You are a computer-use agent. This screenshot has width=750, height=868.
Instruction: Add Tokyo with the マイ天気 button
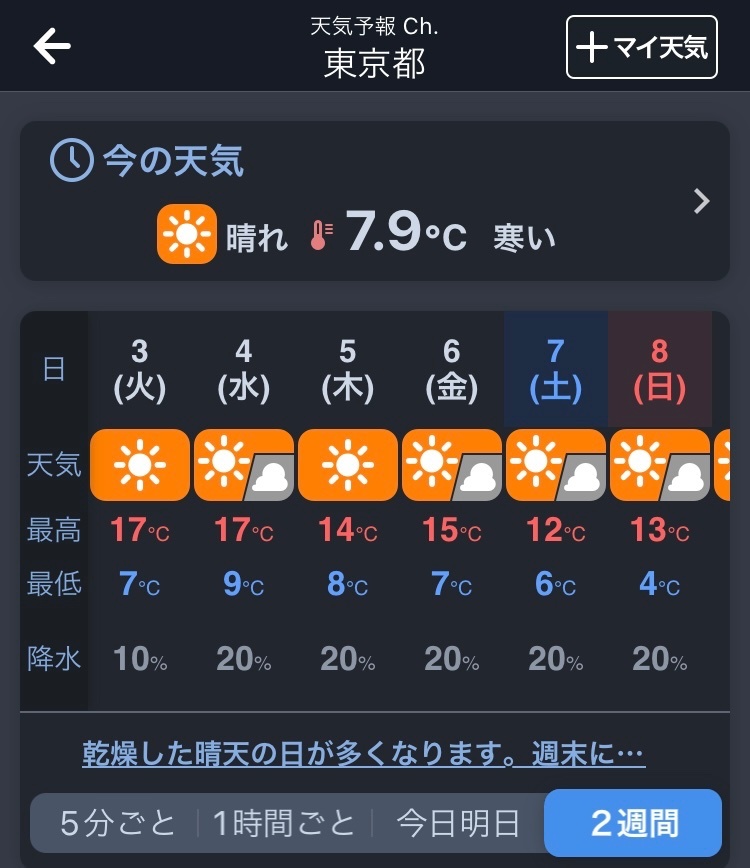point(642,47)
